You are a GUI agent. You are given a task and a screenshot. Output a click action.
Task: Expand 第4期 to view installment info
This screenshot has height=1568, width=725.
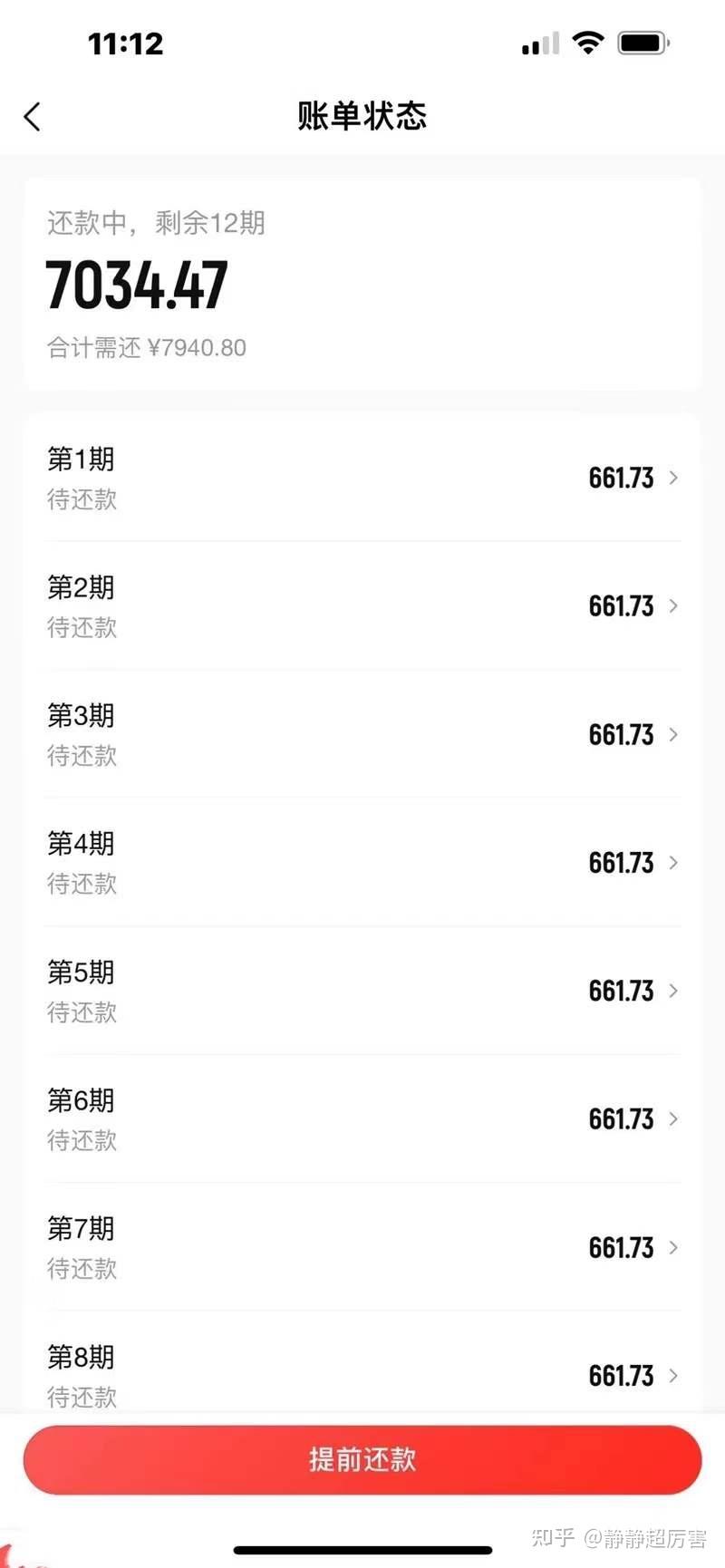(674, 863)
